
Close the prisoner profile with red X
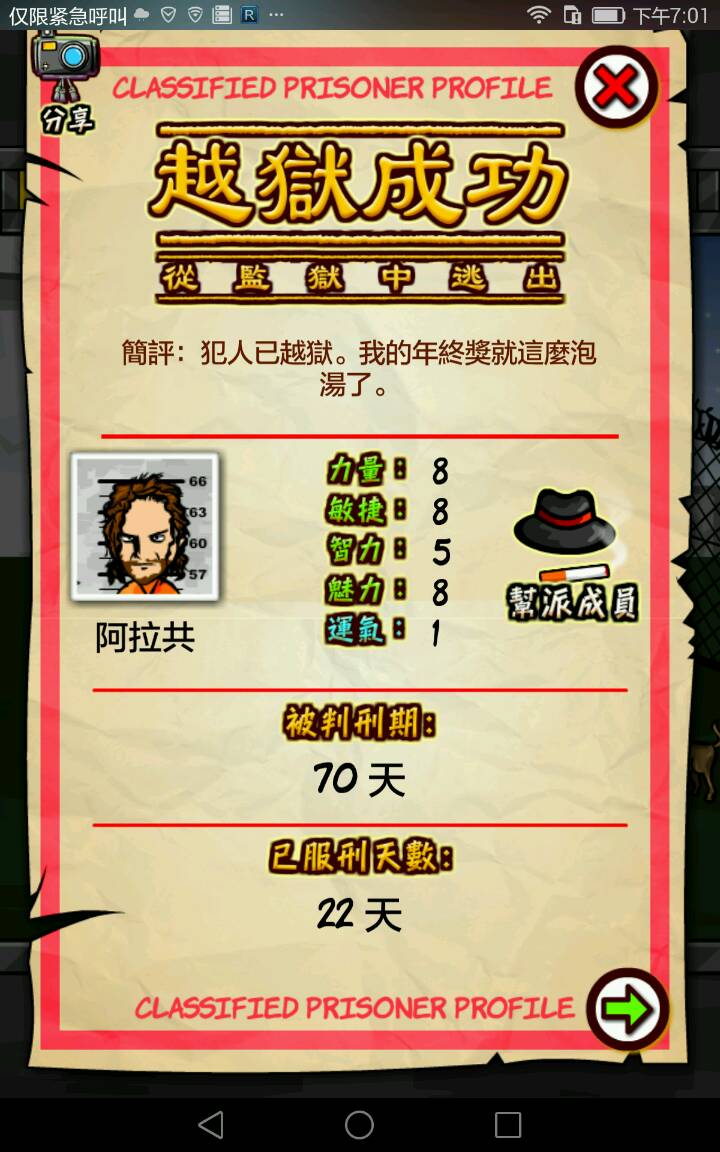(x=616, y=88)
